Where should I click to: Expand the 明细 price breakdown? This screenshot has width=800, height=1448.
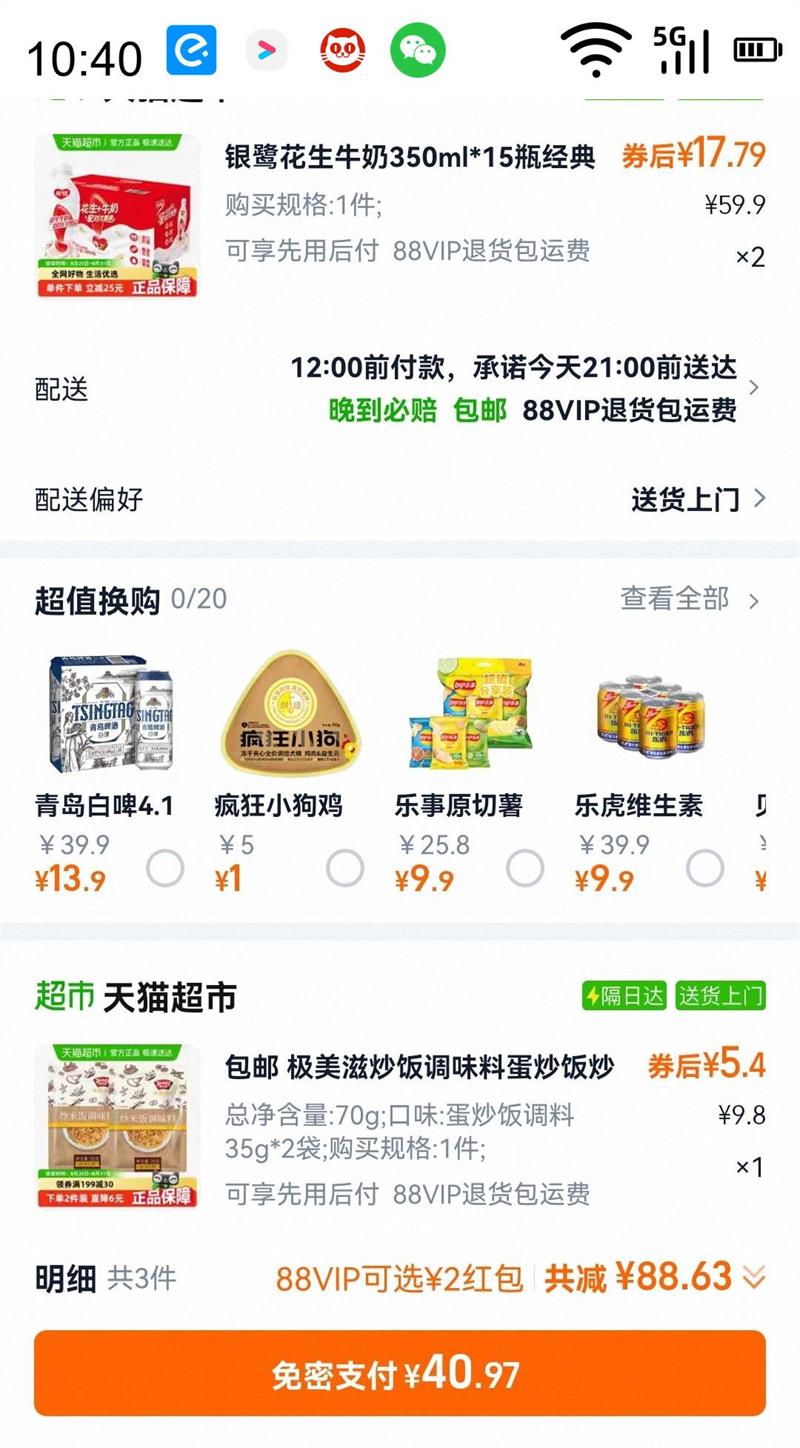tap(753, 1277)
